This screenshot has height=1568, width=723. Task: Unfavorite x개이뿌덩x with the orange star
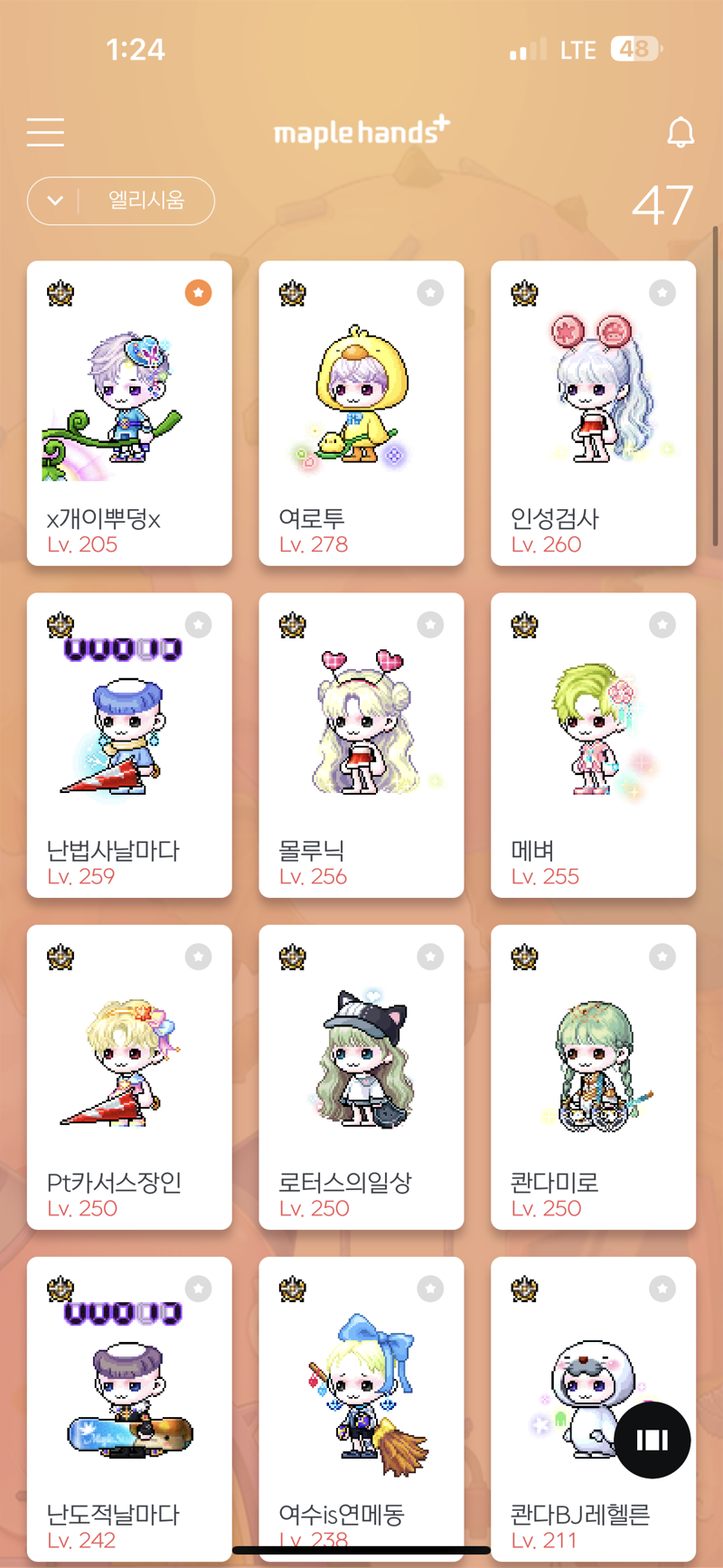click(x=198, y=293)
